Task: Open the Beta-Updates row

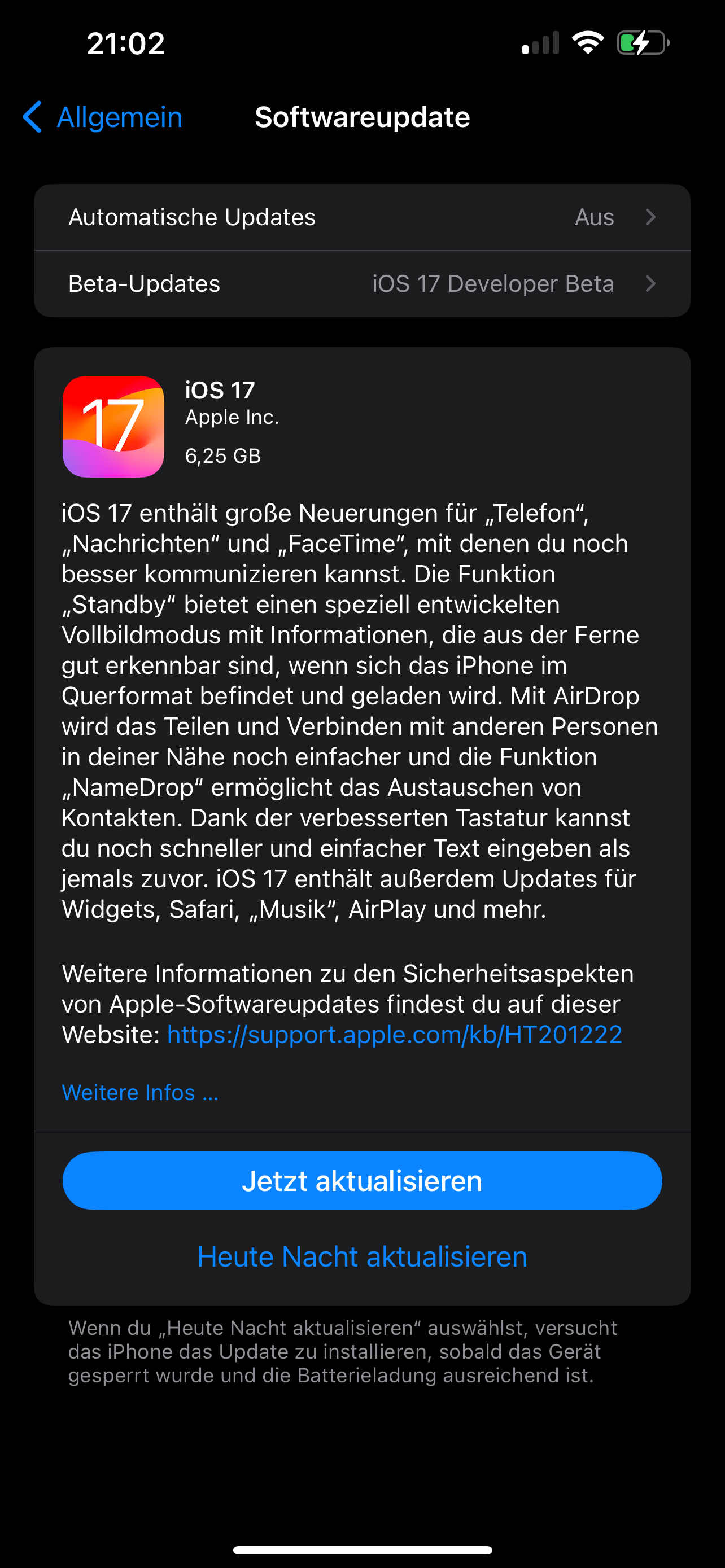Action: [x=362, y=284]
